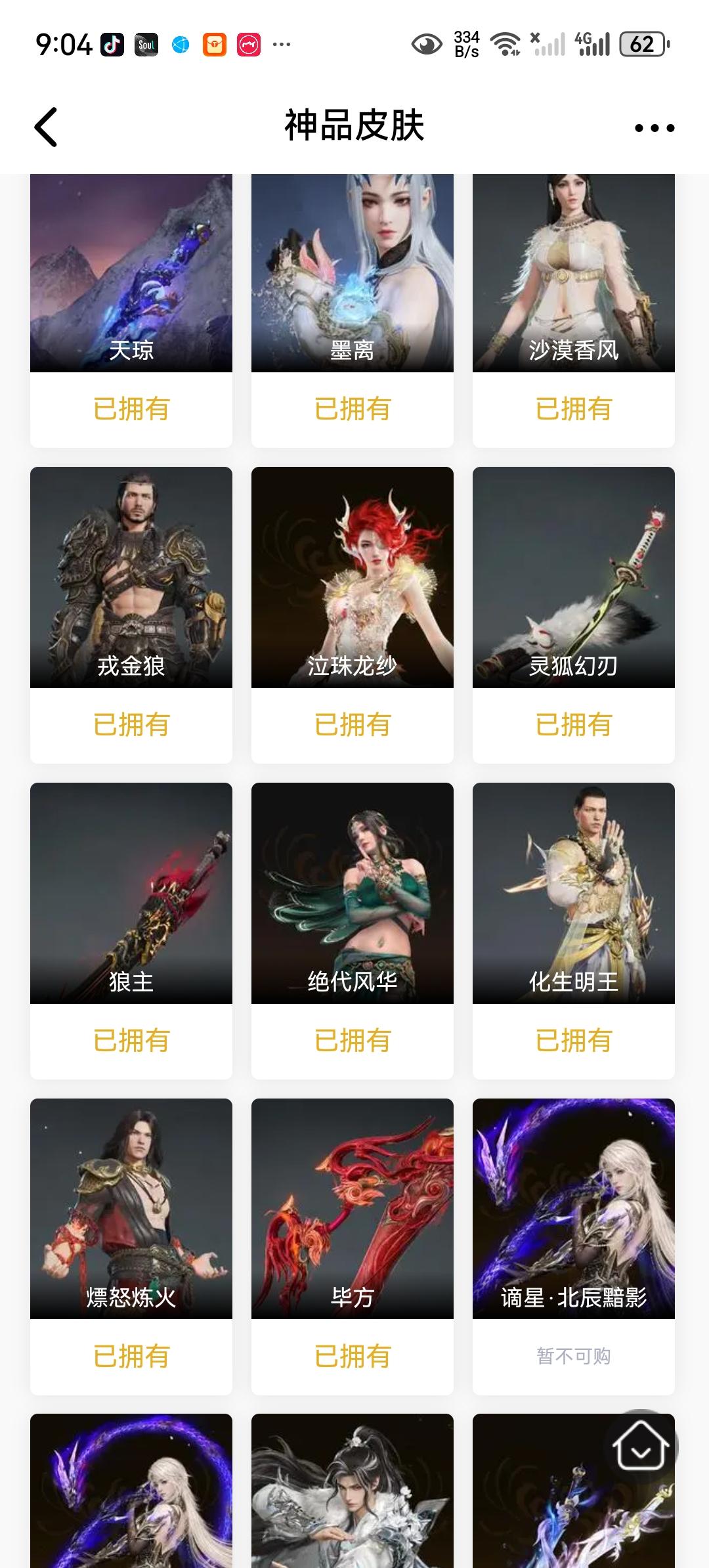View the 化生明王 skin image
Viewport: 709px width, 1568px height.
(x=573, y=893)
